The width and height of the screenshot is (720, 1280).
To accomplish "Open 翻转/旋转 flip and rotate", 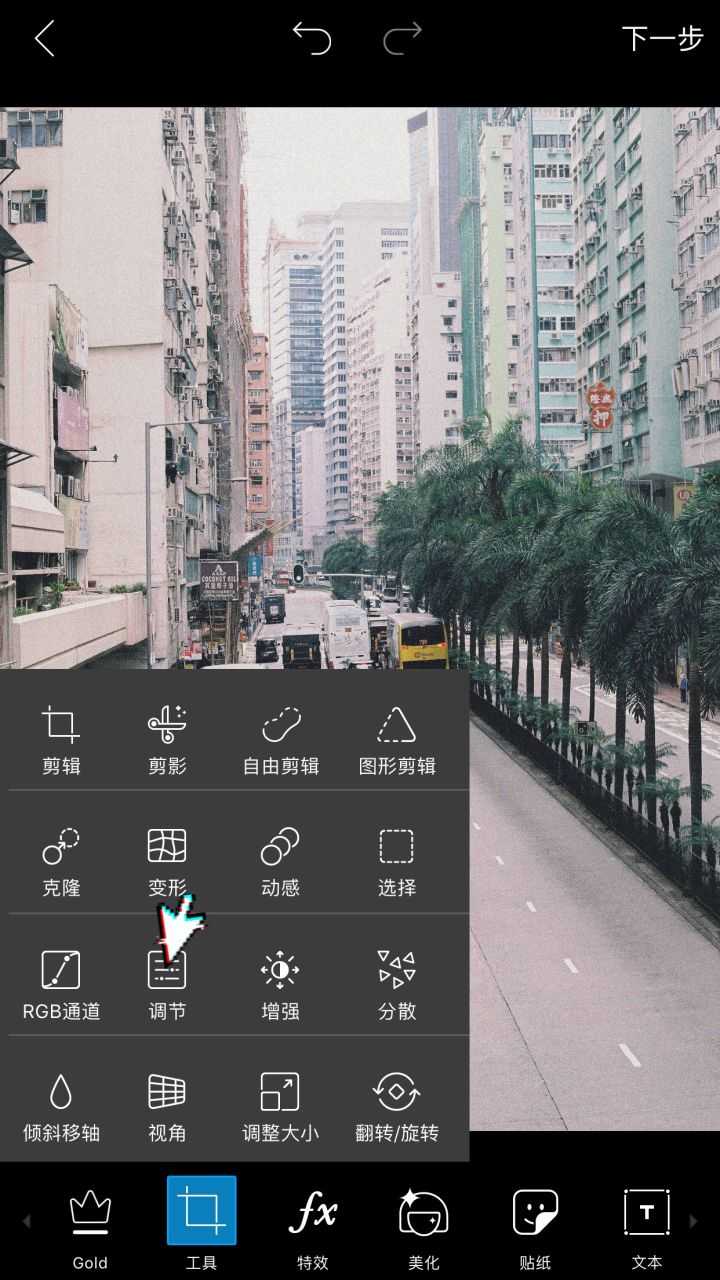I will coord(397,1106).
